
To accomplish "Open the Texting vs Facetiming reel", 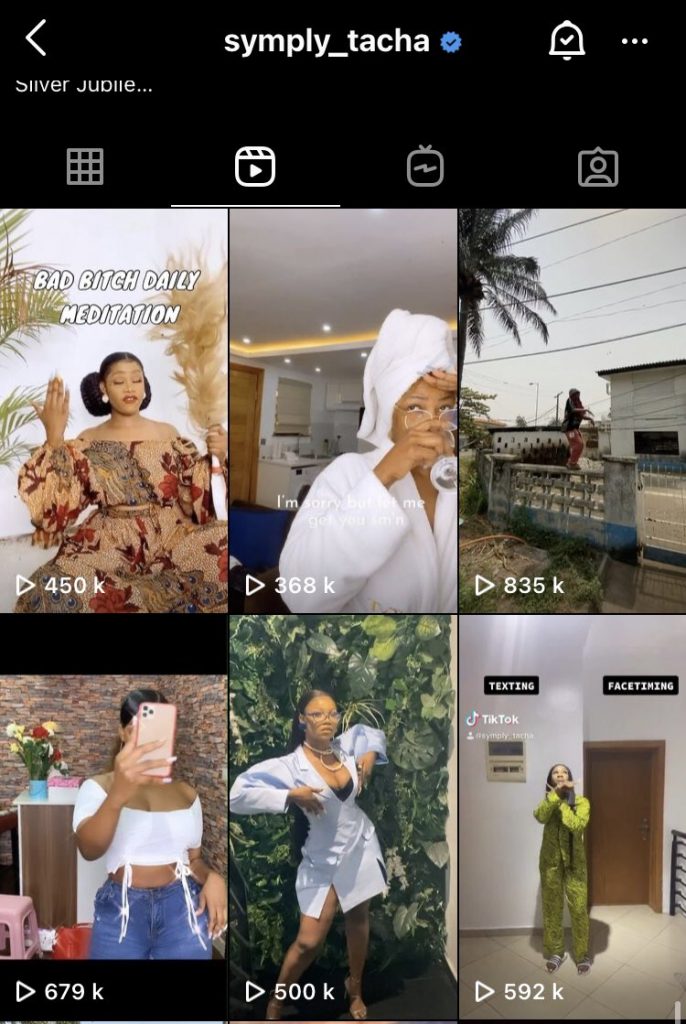I will pyautogui.click(x=572, y=818).
